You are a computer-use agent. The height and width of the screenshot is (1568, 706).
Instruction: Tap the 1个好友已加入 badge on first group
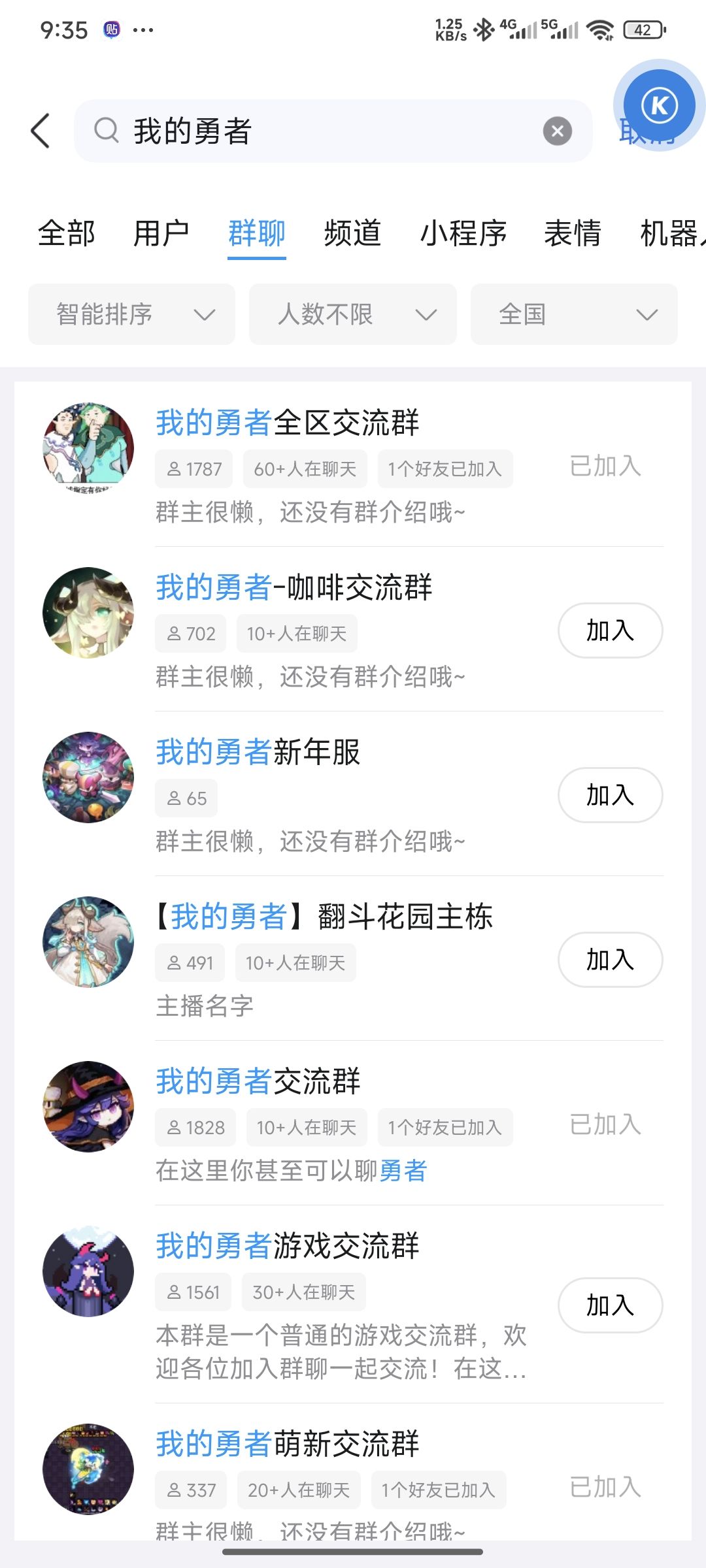[x=445, y=468]
